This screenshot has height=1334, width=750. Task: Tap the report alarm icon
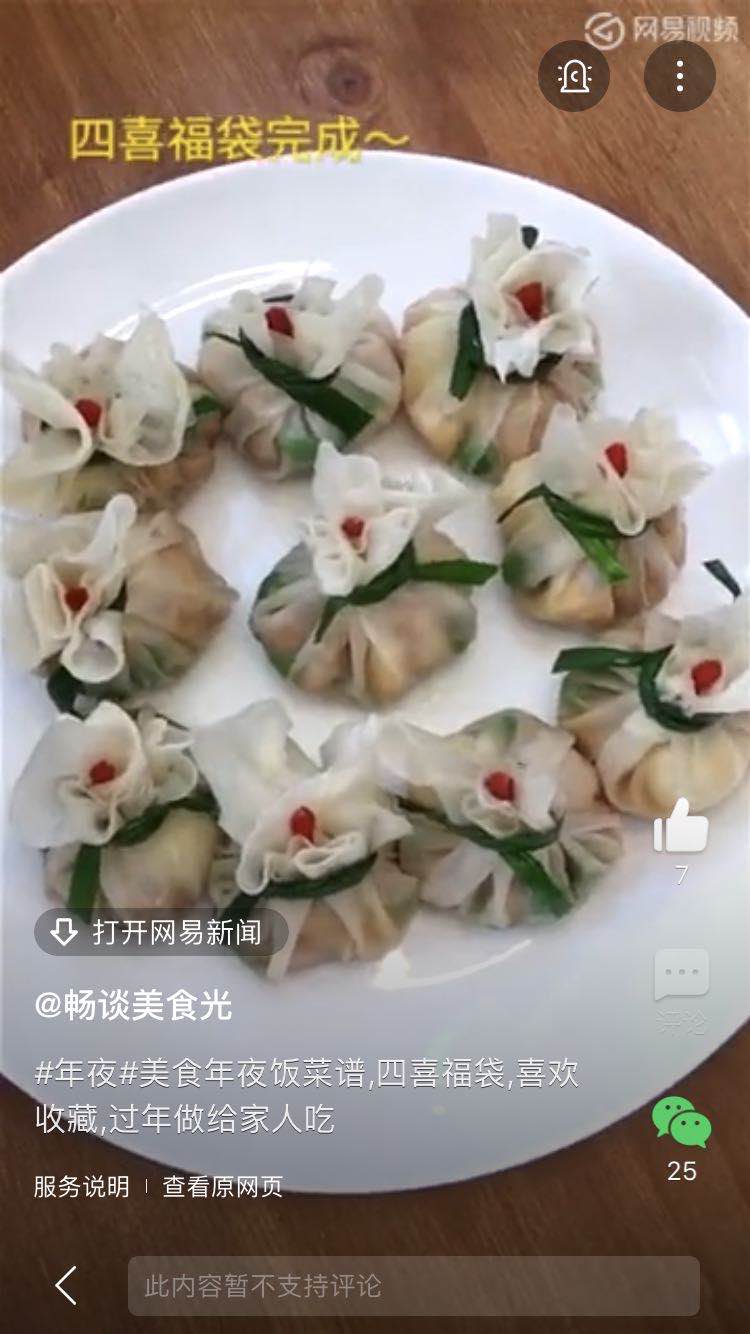pyautogui.click(x=575, y=76)
